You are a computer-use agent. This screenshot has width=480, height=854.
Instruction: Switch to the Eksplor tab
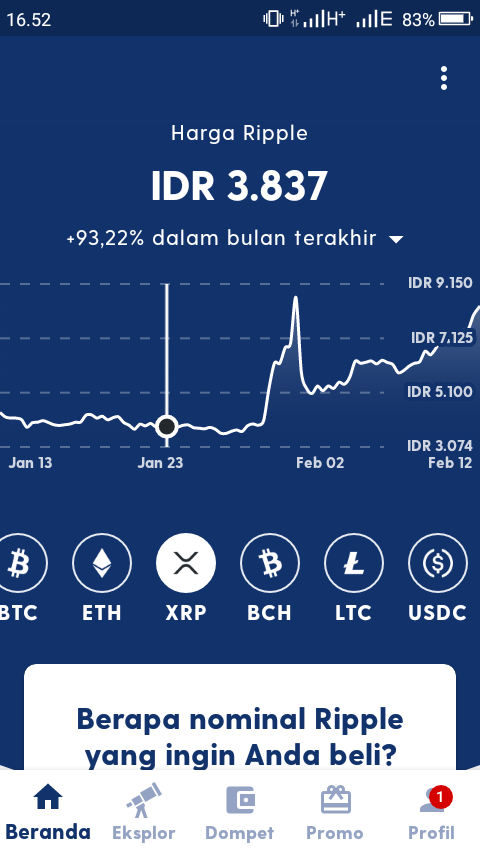(144, 813)
